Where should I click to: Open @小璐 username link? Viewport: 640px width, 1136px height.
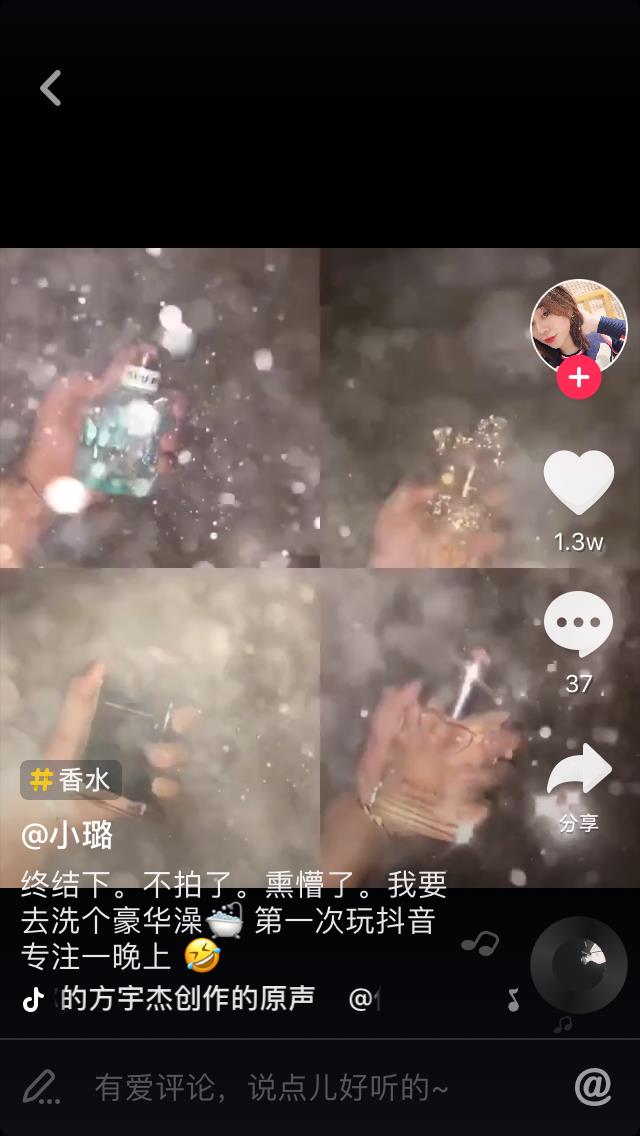click(x=67, y=835)
